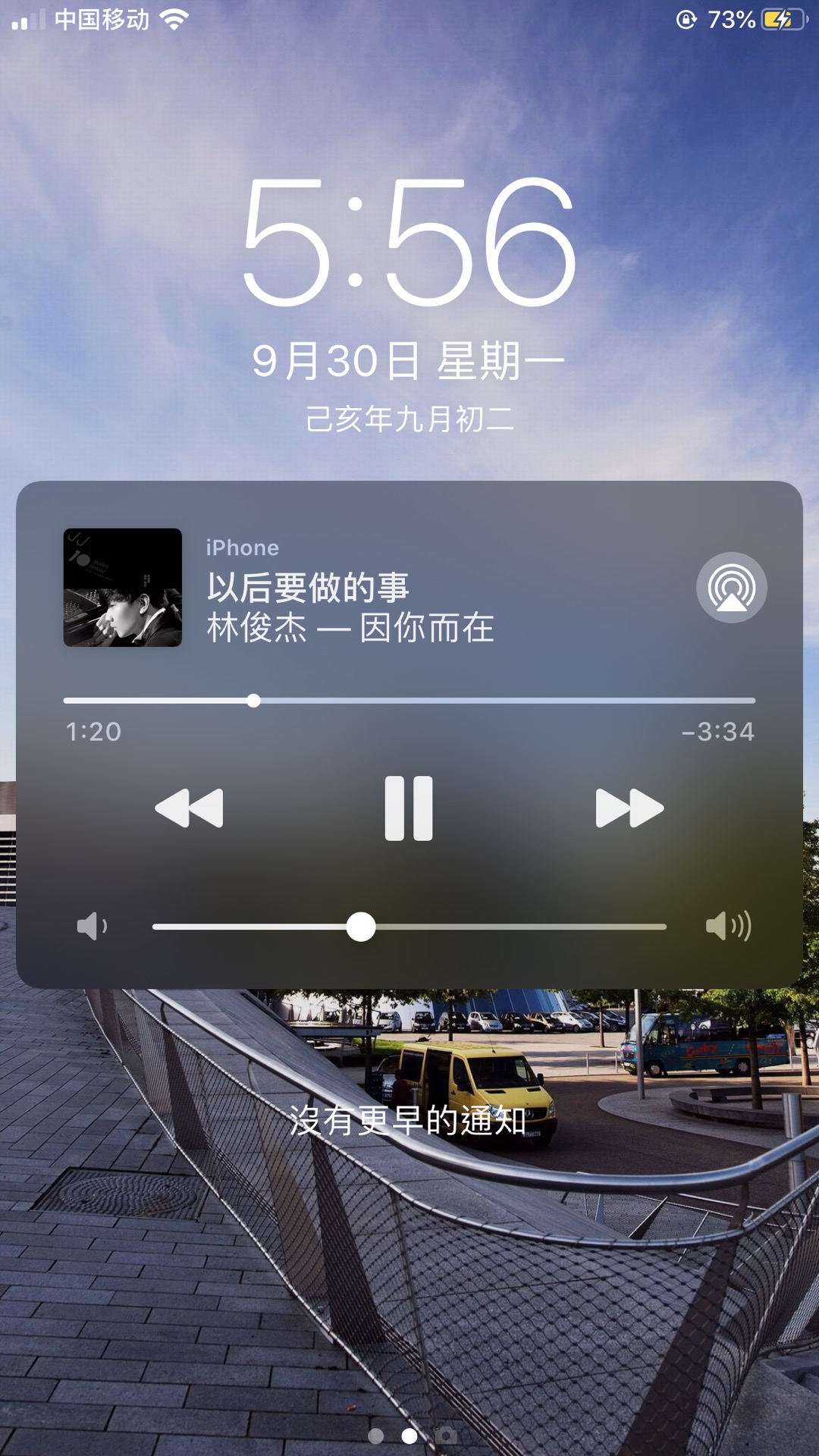Go back to the previous track

click(189, 808)
